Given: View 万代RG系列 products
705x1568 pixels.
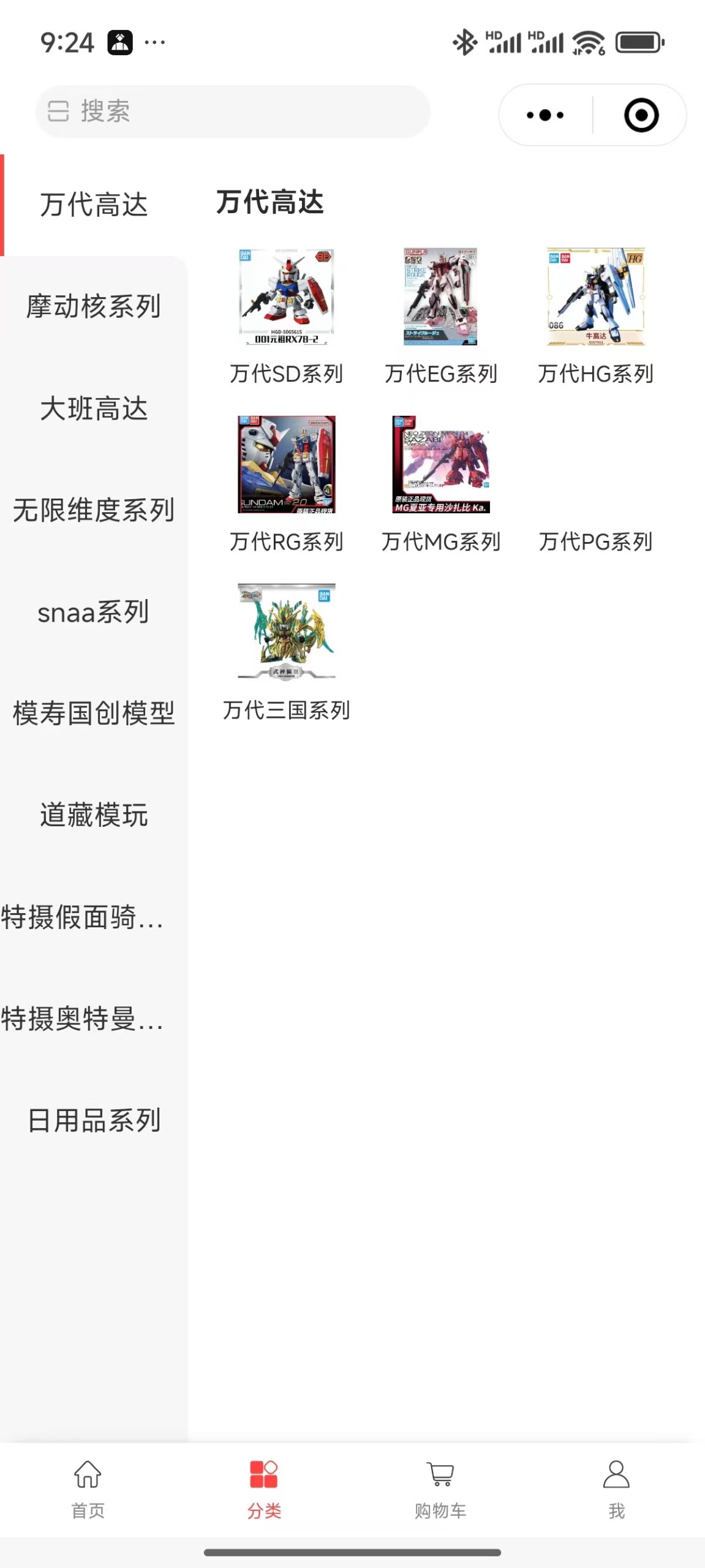Looking at the screenshot, I should click(x=286, y=483).
